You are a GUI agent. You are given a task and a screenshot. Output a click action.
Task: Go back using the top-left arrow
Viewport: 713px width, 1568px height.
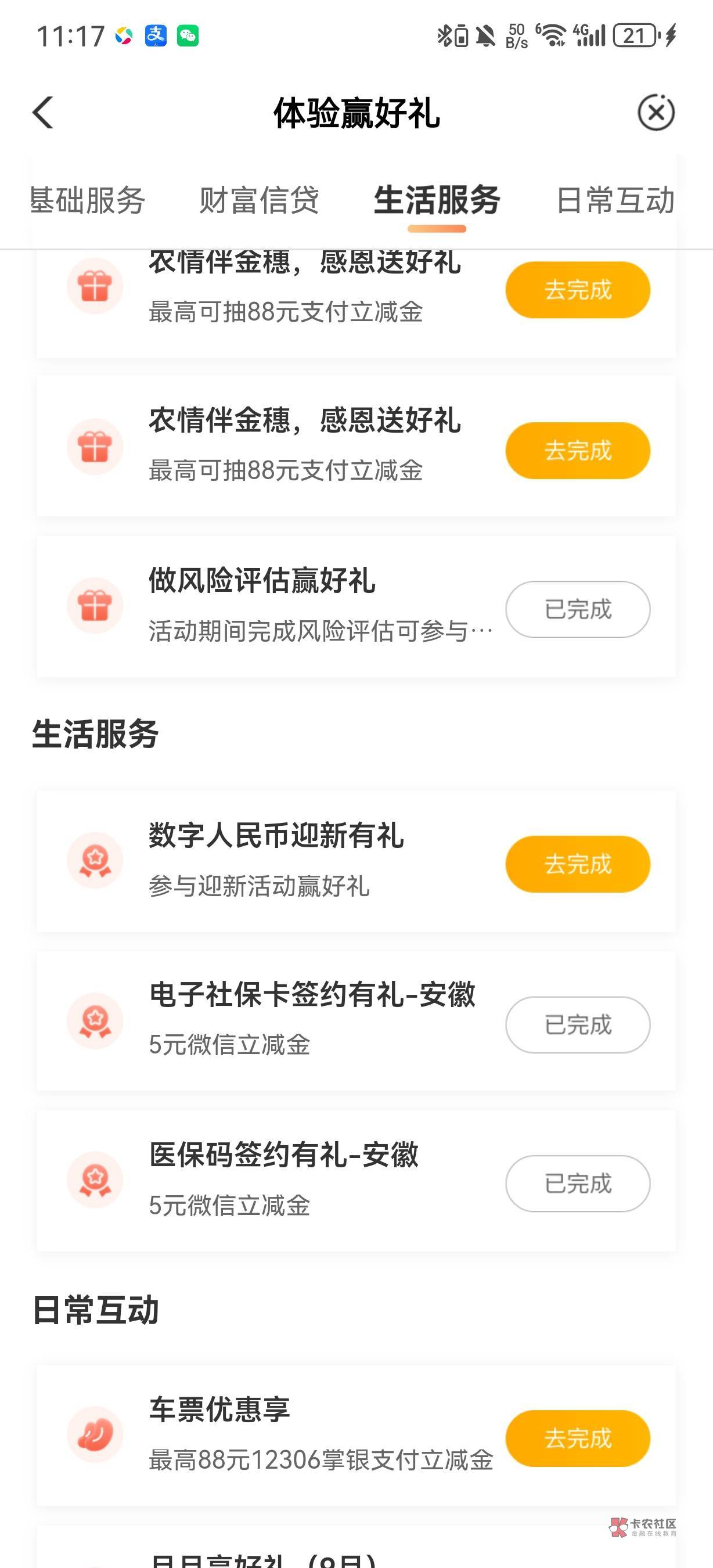click(43, 113)
